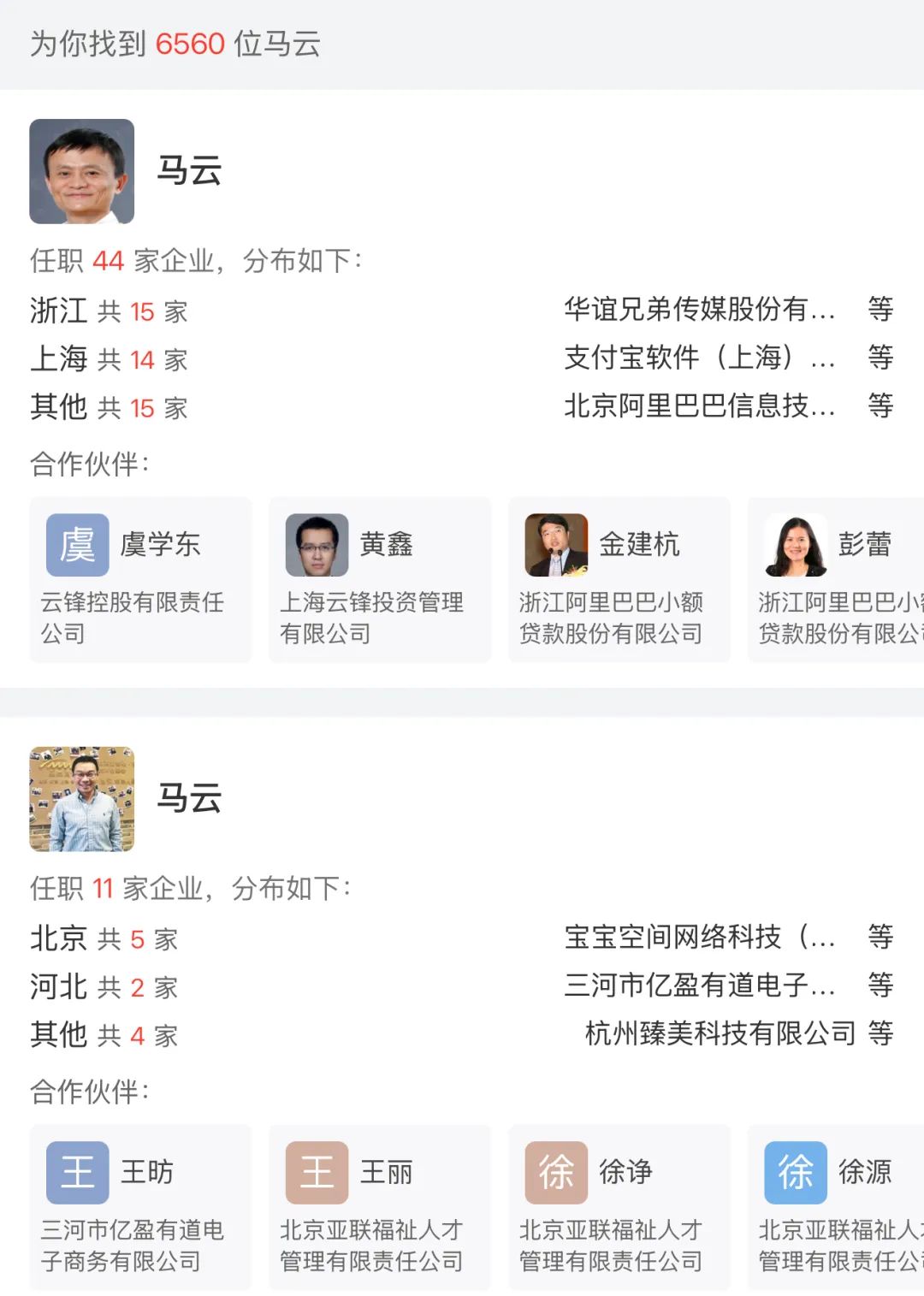Screen dimensions: 924x1296
Task: Open partner card 黄鑫
Action: click(380, 579)
